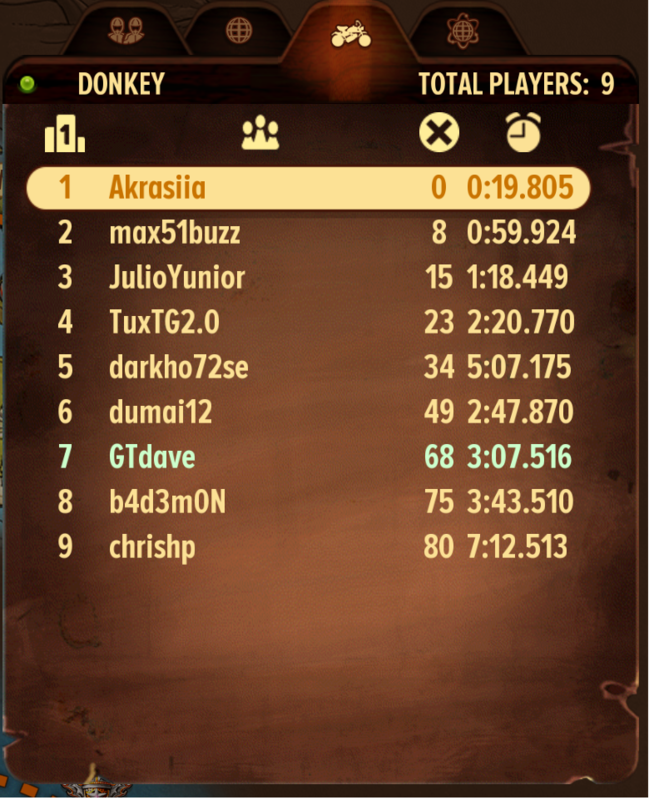View GTdave's leaderboard entry
This screenshot has height=800, width=649.
tap(308, 457)
